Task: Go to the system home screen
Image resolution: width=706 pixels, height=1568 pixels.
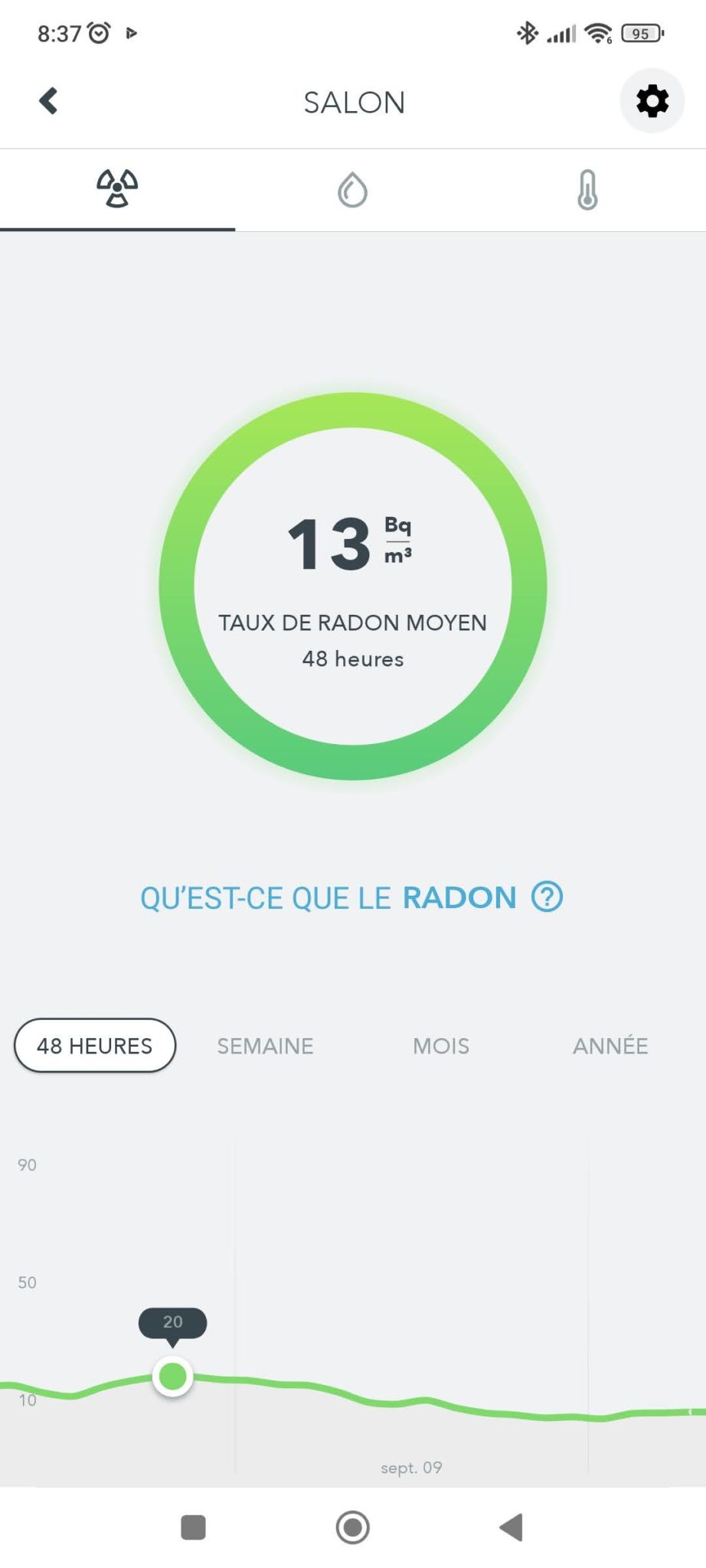Action: [x=353, y=1527]
